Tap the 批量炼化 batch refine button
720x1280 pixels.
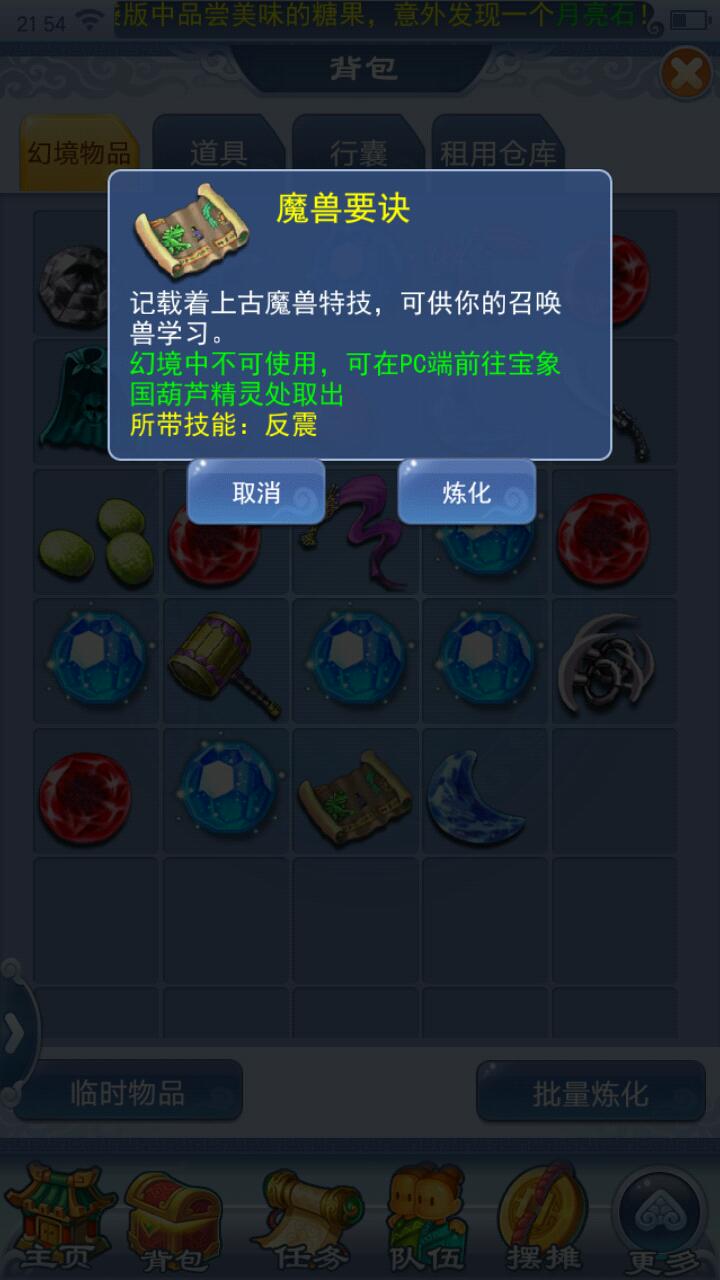pos(590,1093)
